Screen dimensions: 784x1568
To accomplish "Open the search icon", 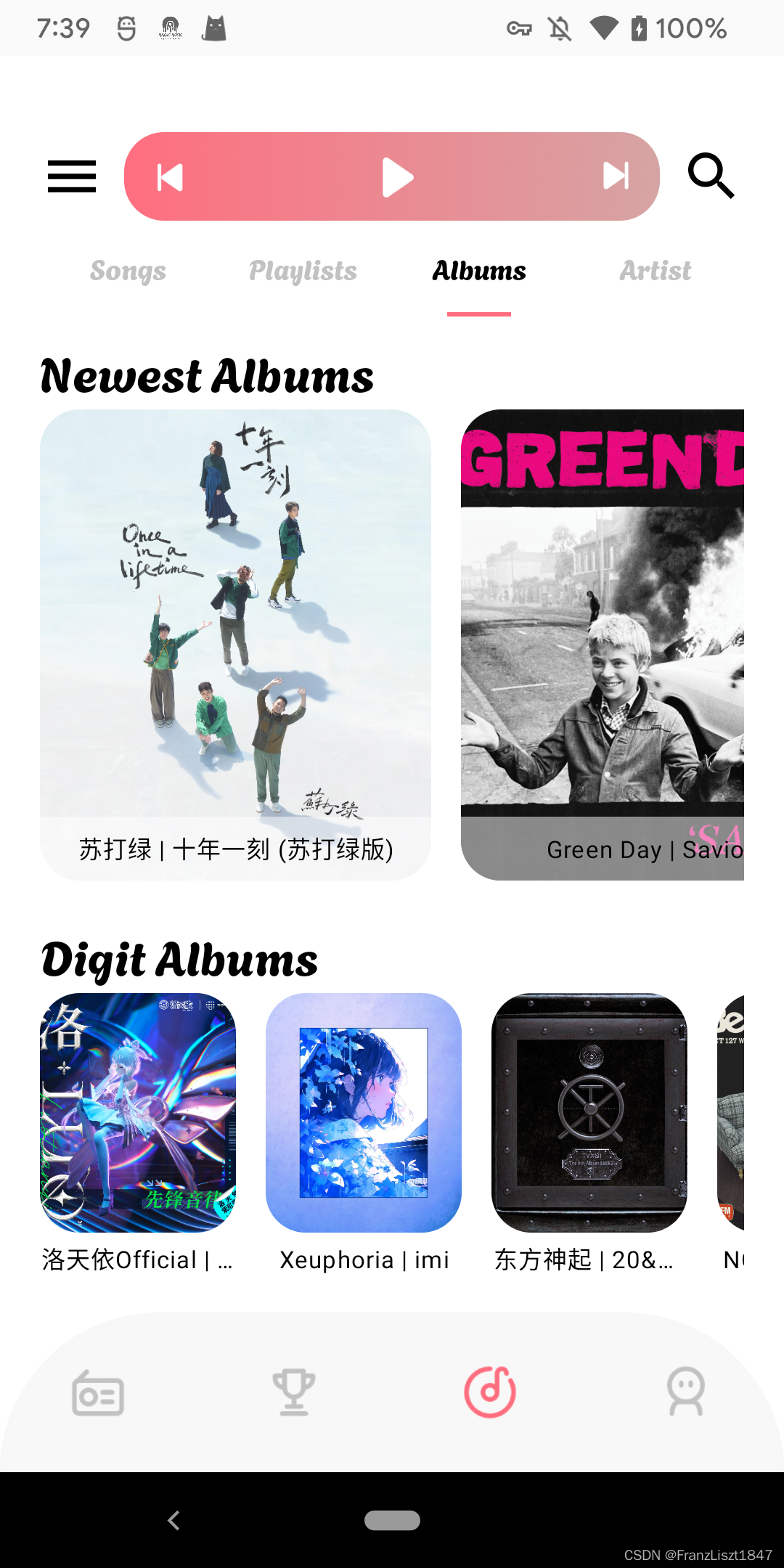I will [x=711, y=176].
